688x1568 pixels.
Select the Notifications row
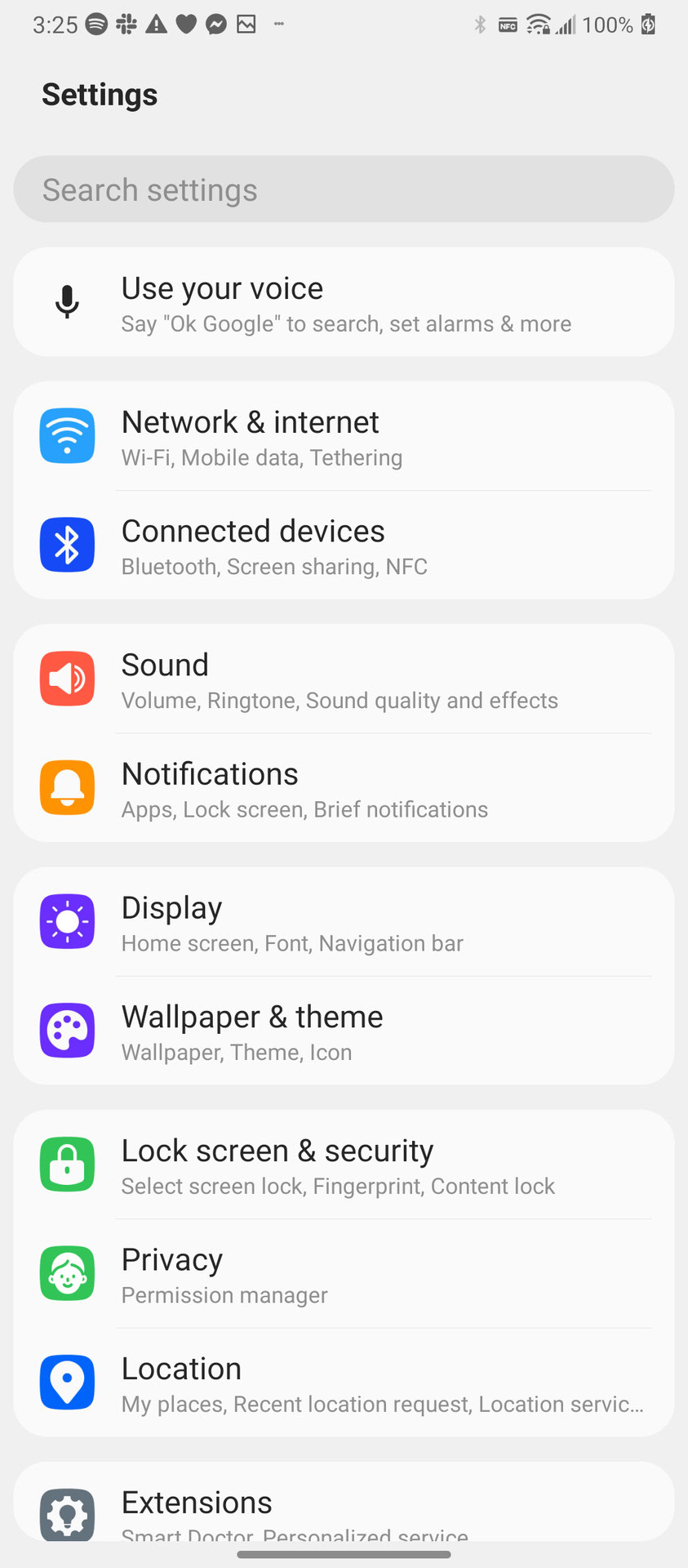pos(343,789)
